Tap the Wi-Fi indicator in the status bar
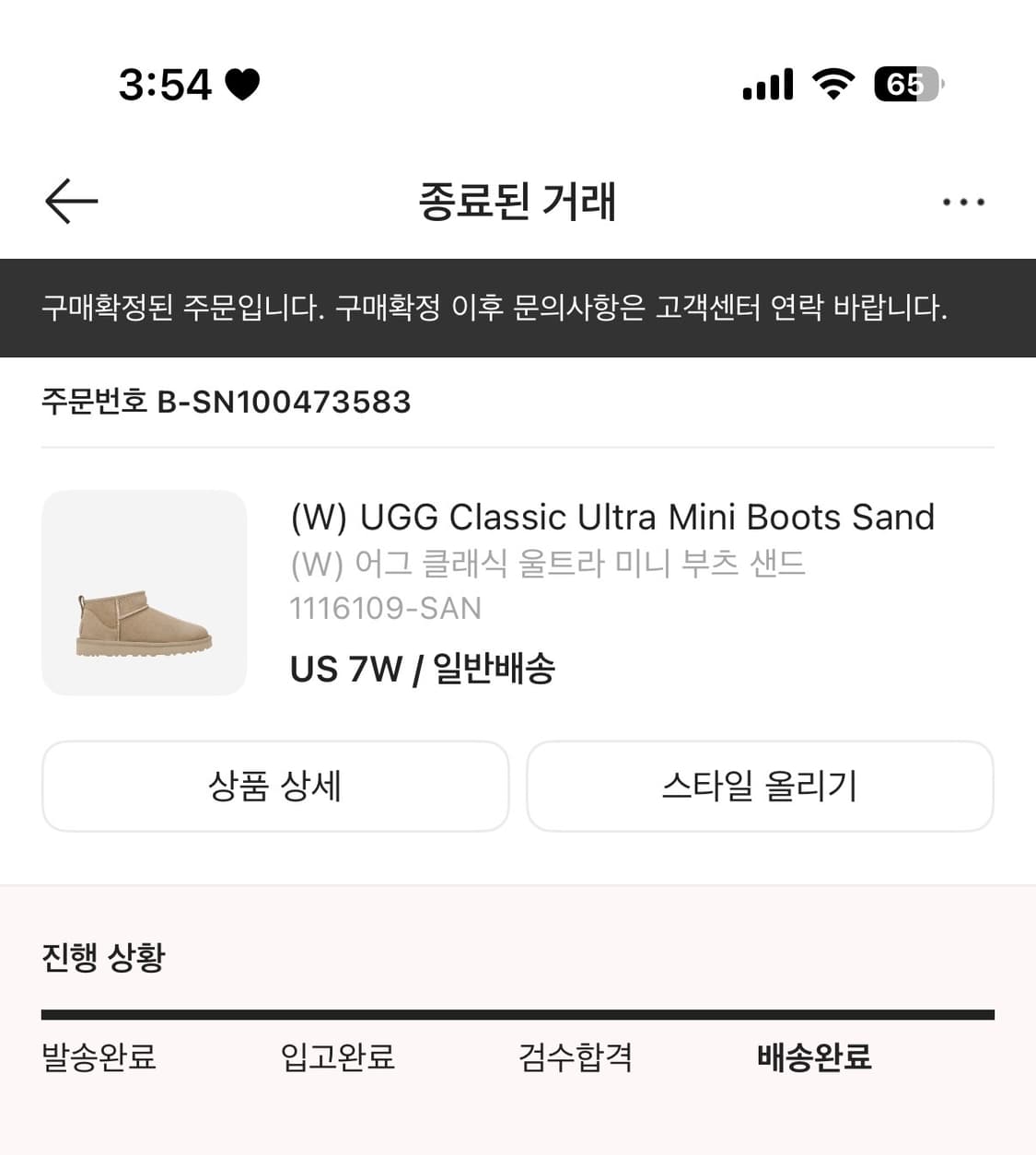 (x=832, y=84)
